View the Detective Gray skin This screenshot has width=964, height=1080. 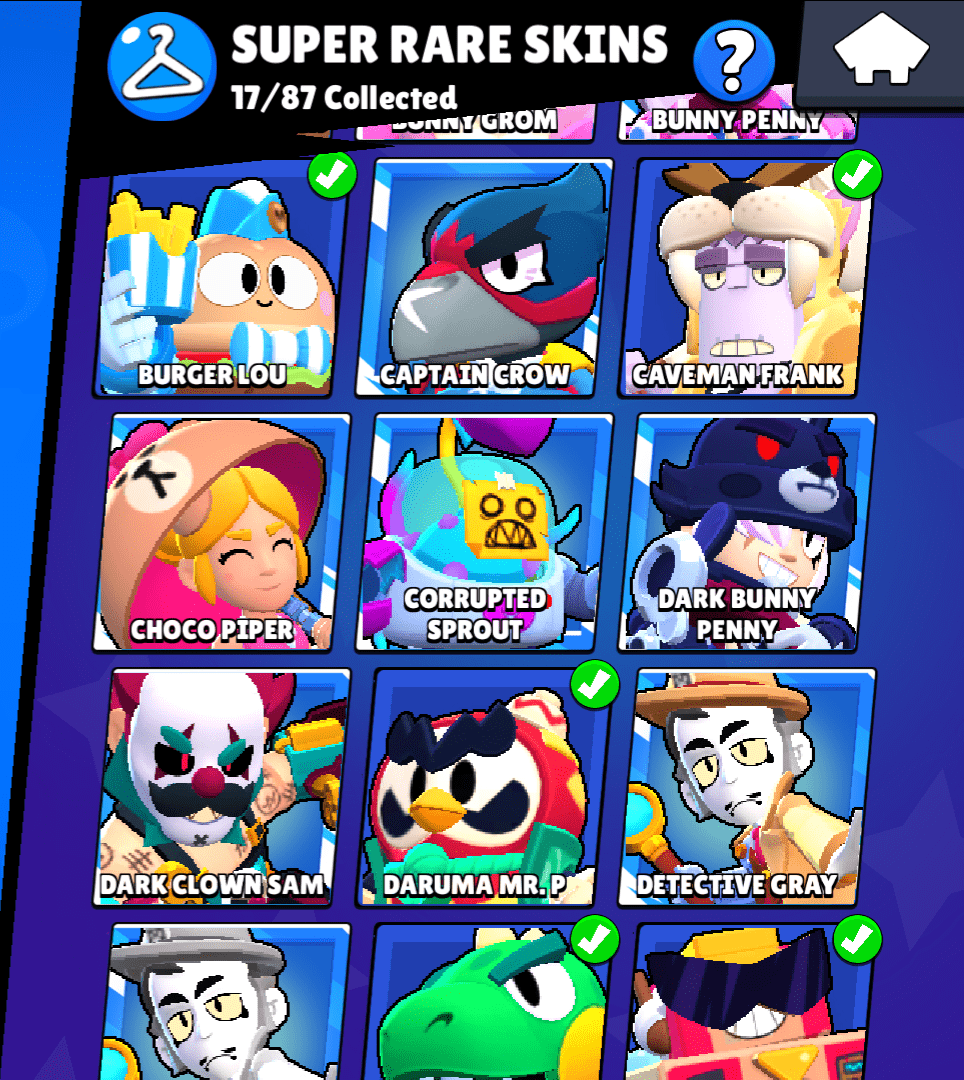pyautogui.click(x=748, y=789)
